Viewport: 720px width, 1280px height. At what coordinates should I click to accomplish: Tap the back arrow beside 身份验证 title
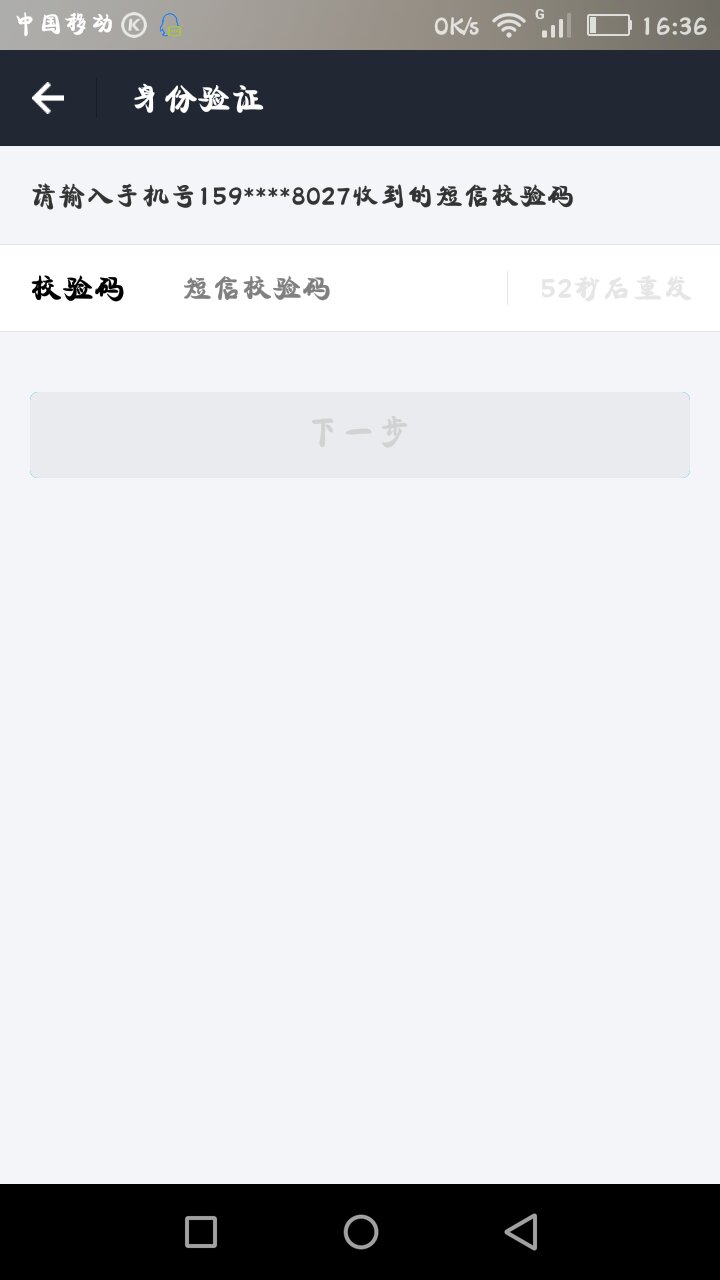[46, 97]
